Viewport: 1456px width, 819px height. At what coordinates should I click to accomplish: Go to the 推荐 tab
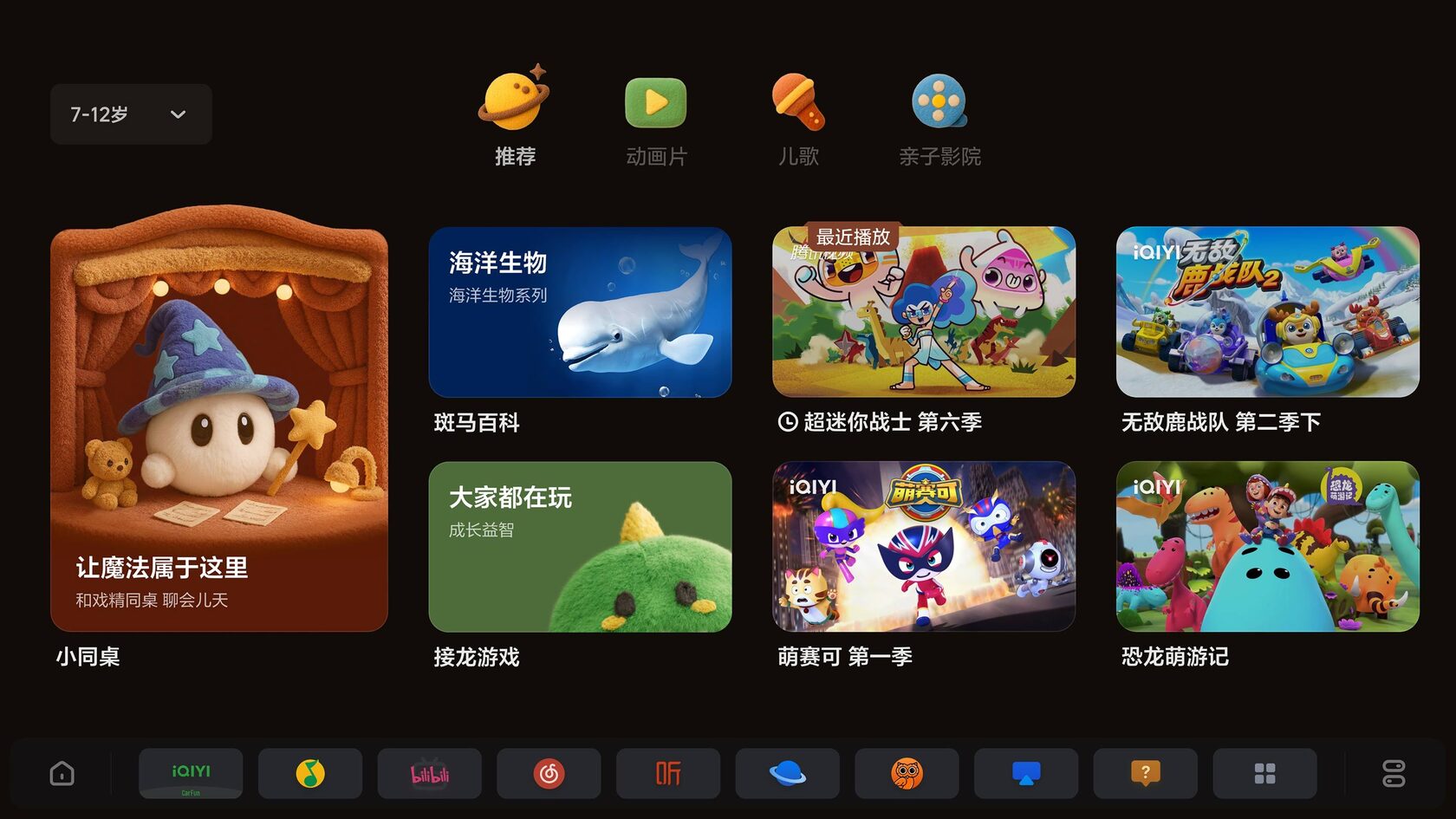515,121
